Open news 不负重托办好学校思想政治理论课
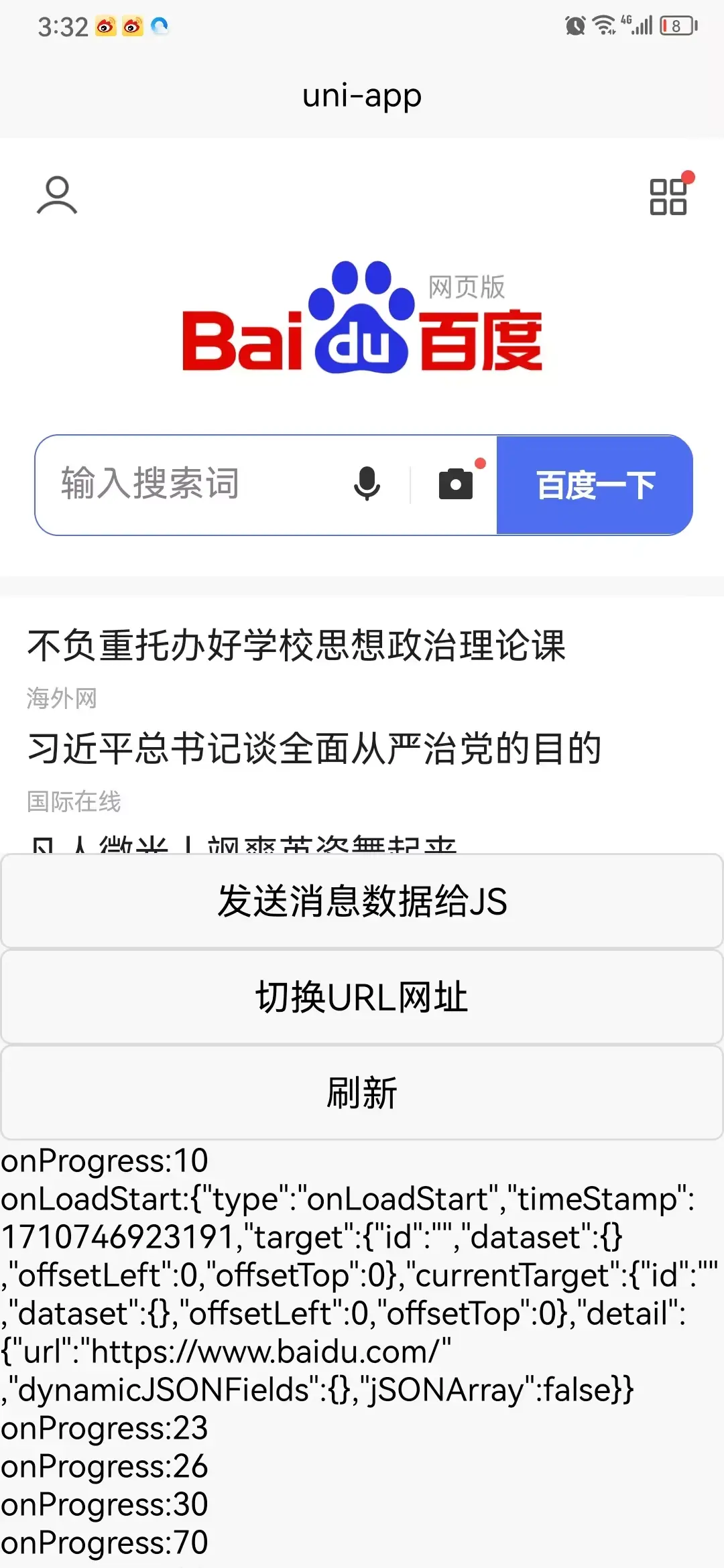724x1568 pixels. click(297, 646)
